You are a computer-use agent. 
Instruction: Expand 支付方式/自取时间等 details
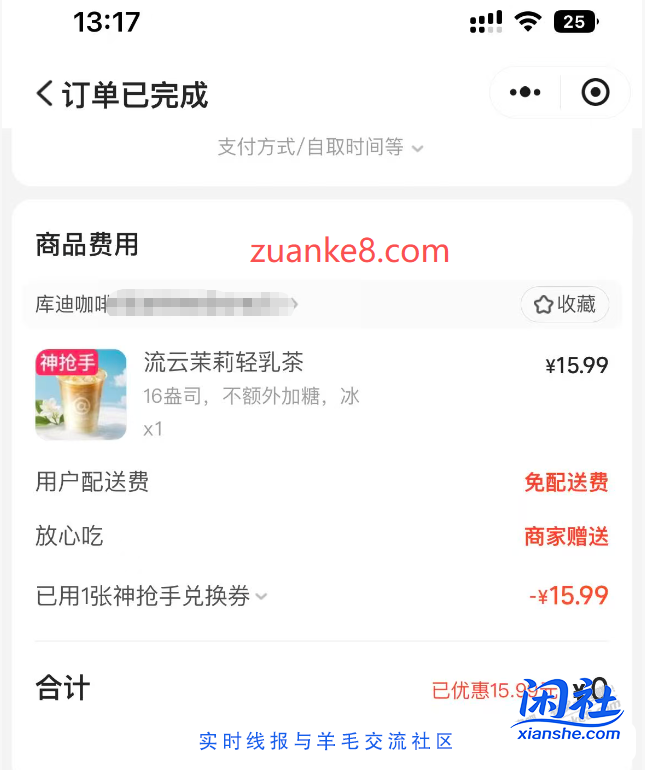[320, 147]
